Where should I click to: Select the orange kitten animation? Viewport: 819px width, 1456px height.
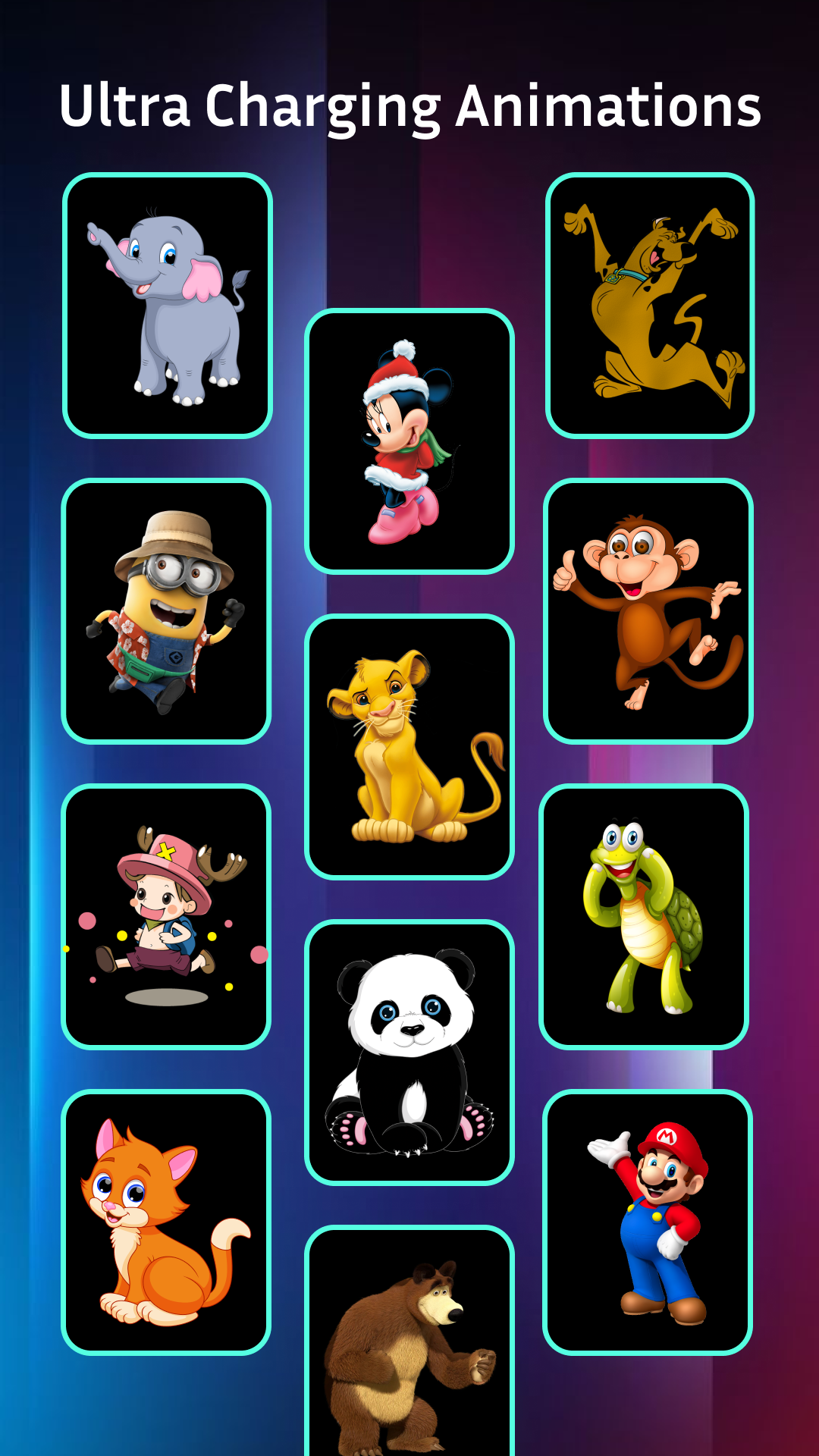tap(168, 1221)
